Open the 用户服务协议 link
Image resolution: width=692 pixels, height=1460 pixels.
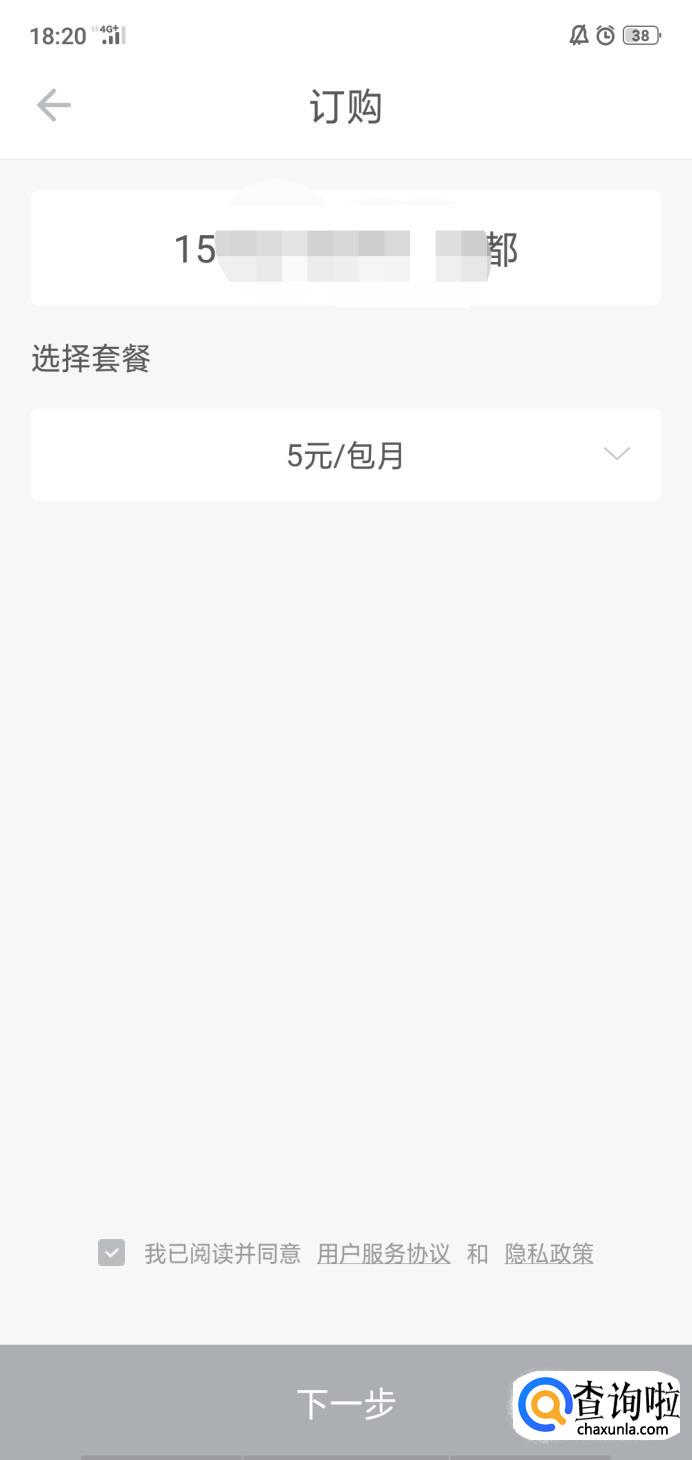[x=383, y=1254]
